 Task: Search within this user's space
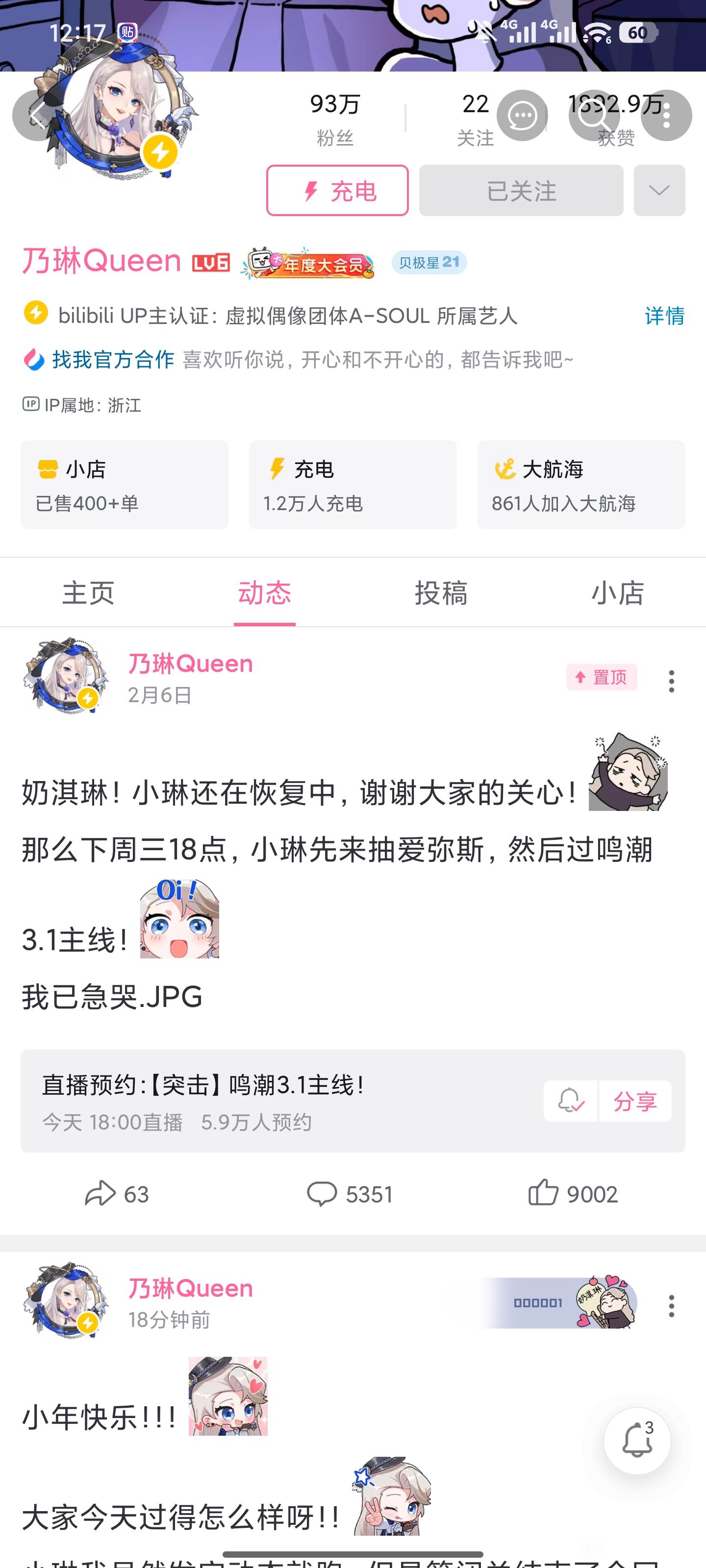click(x=593, y=116)
